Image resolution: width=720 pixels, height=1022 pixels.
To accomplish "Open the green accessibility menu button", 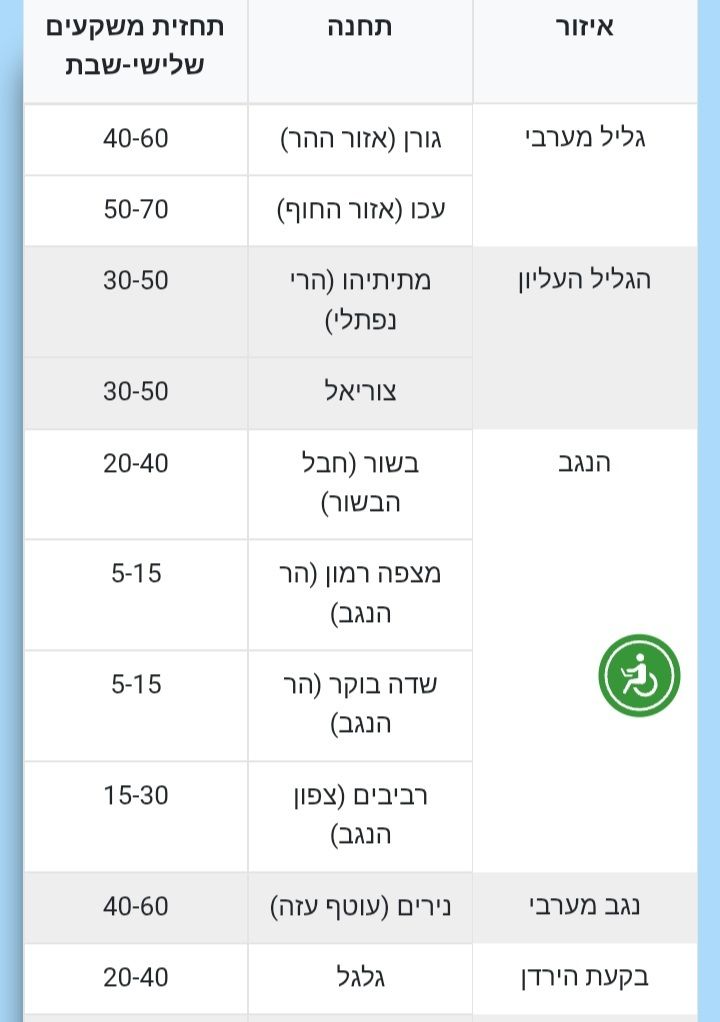I will coord(640,675).
